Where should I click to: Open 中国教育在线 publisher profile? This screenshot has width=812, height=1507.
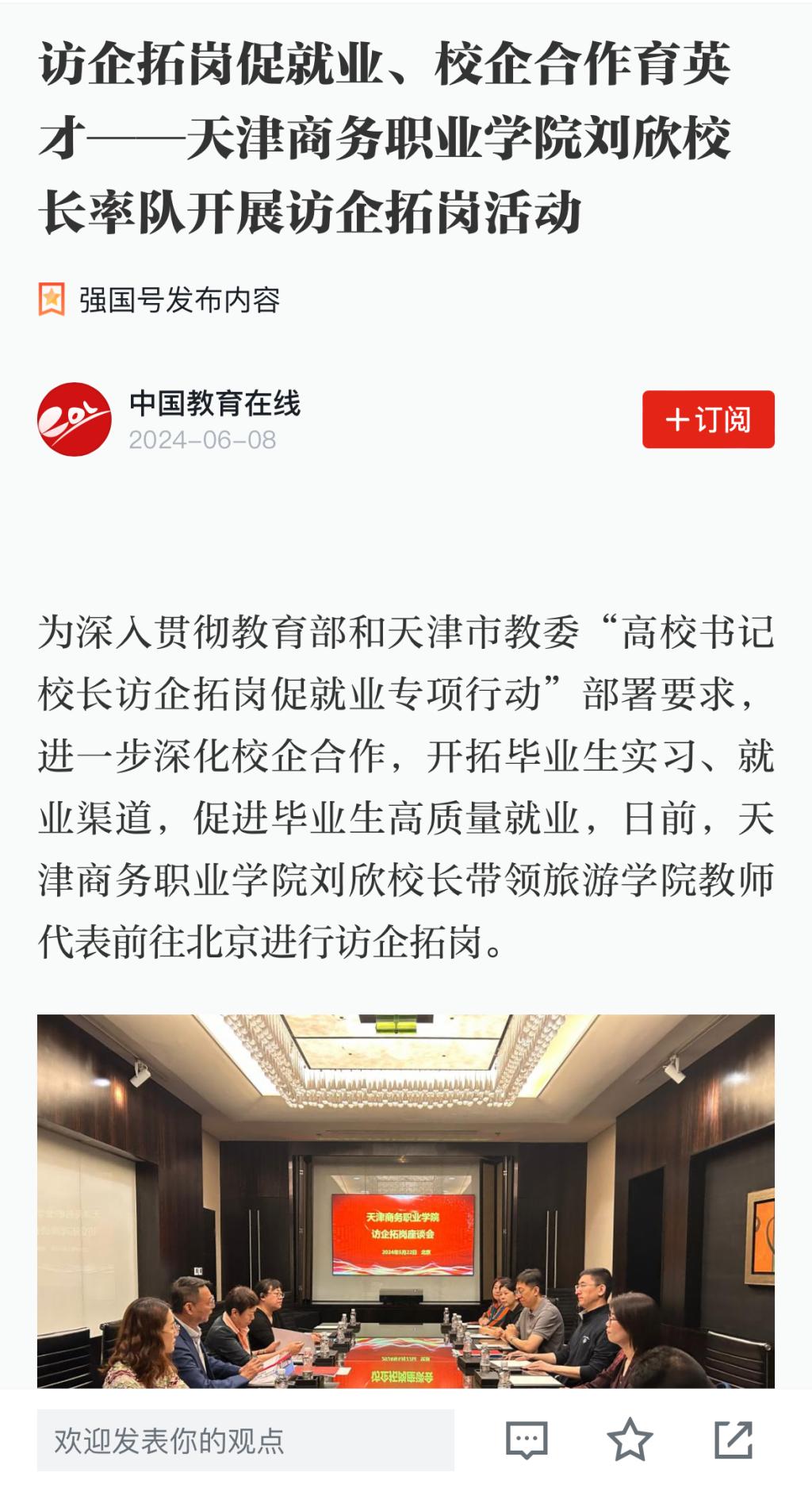214,404
